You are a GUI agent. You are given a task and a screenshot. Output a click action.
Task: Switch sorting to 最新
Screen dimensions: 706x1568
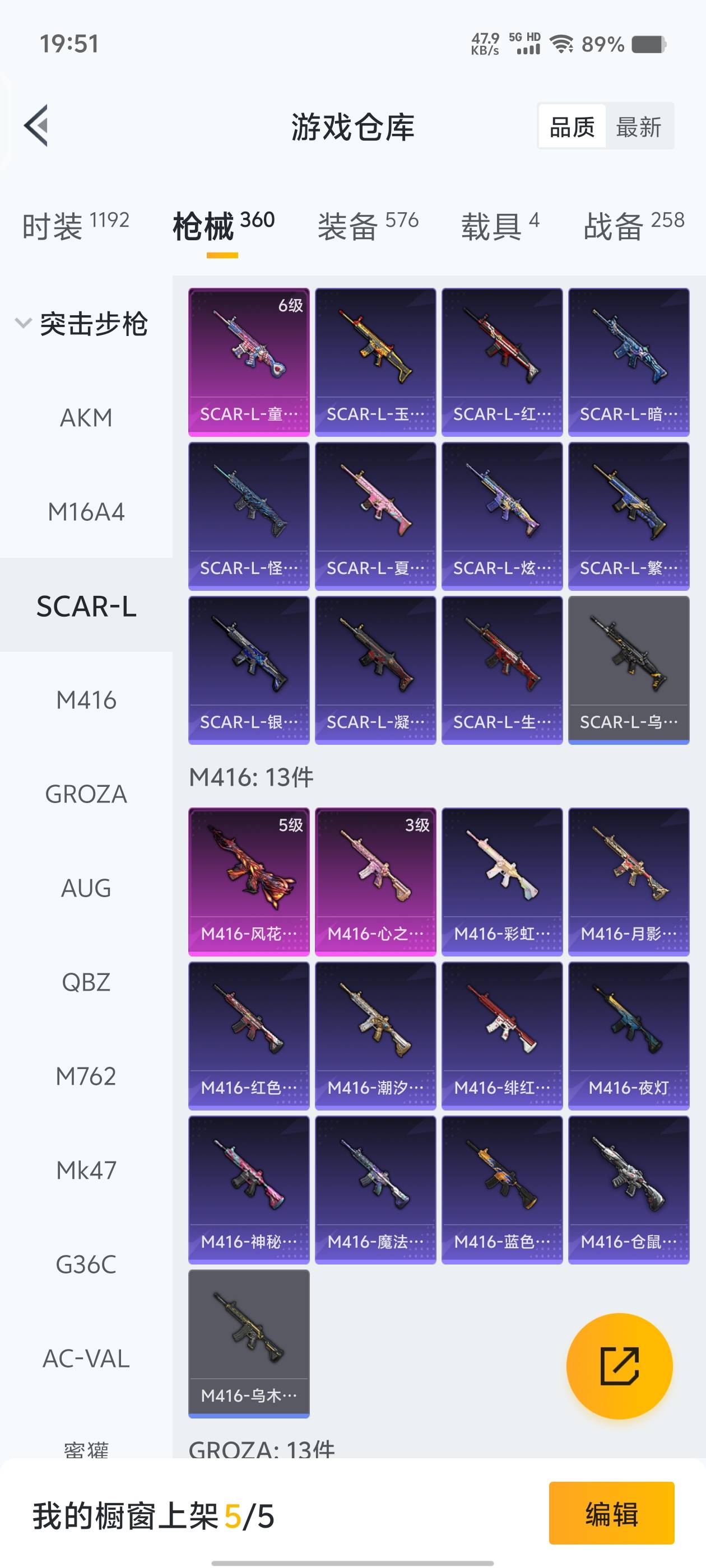[638, 127]
